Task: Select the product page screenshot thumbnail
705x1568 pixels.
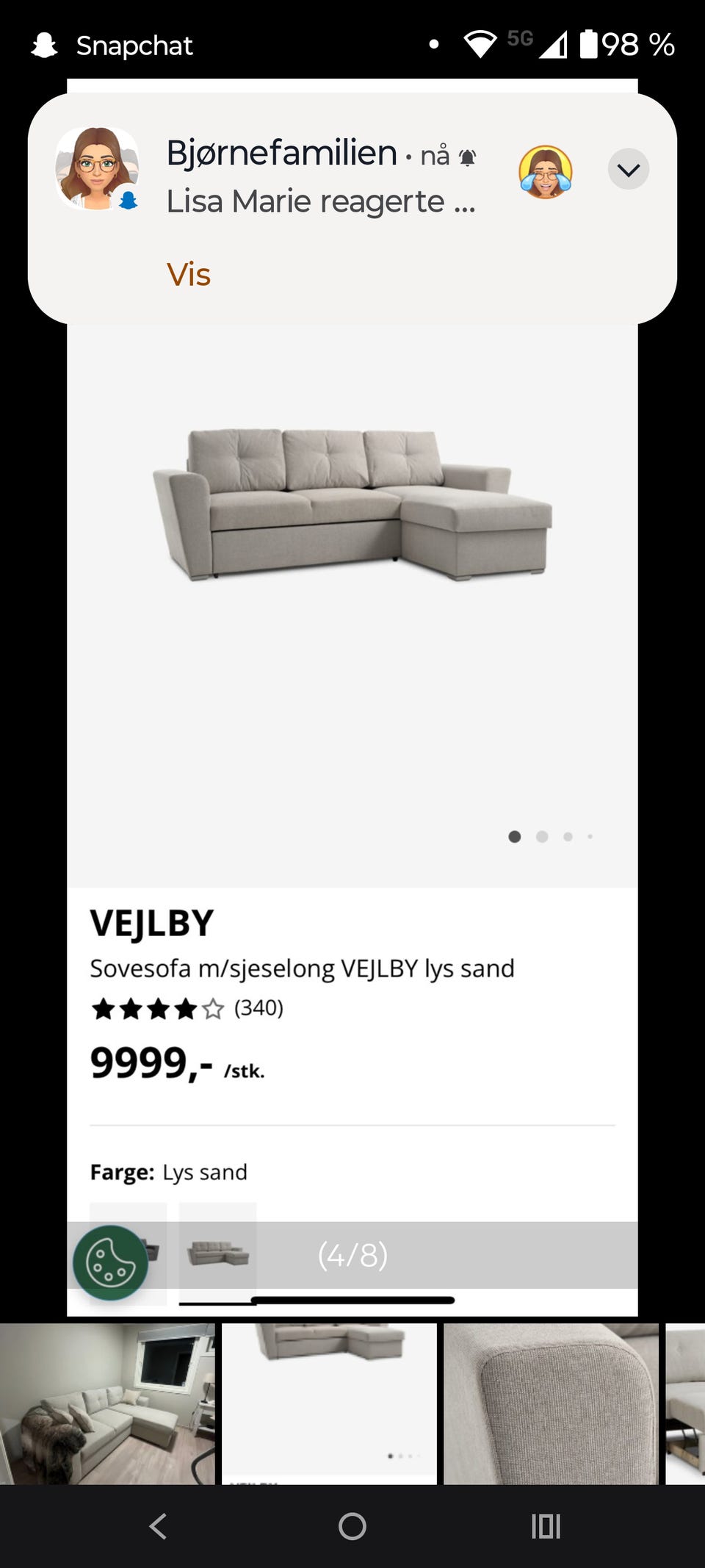Action: pyautogui.click(x=329, y=1403)
